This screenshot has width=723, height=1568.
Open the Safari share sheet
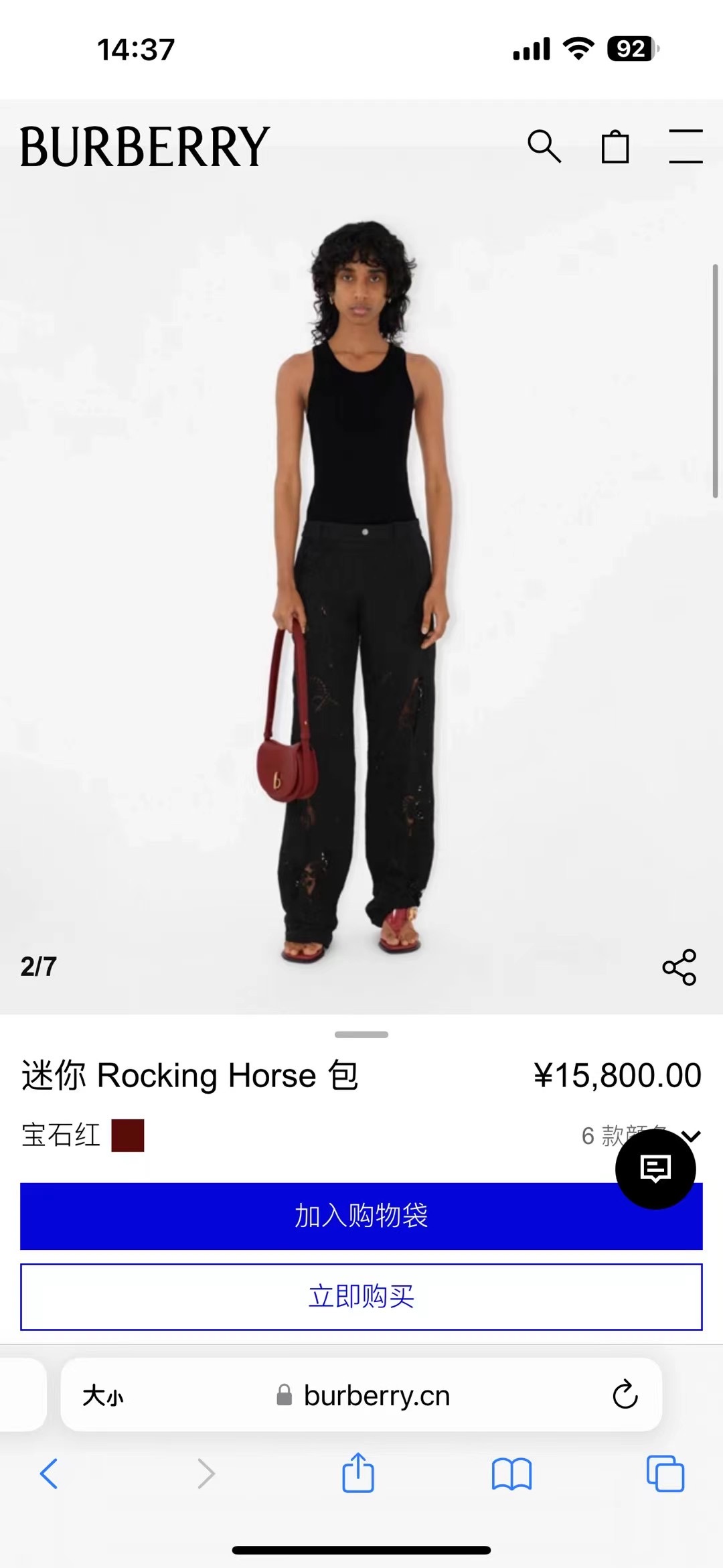tap(358, 1474)
